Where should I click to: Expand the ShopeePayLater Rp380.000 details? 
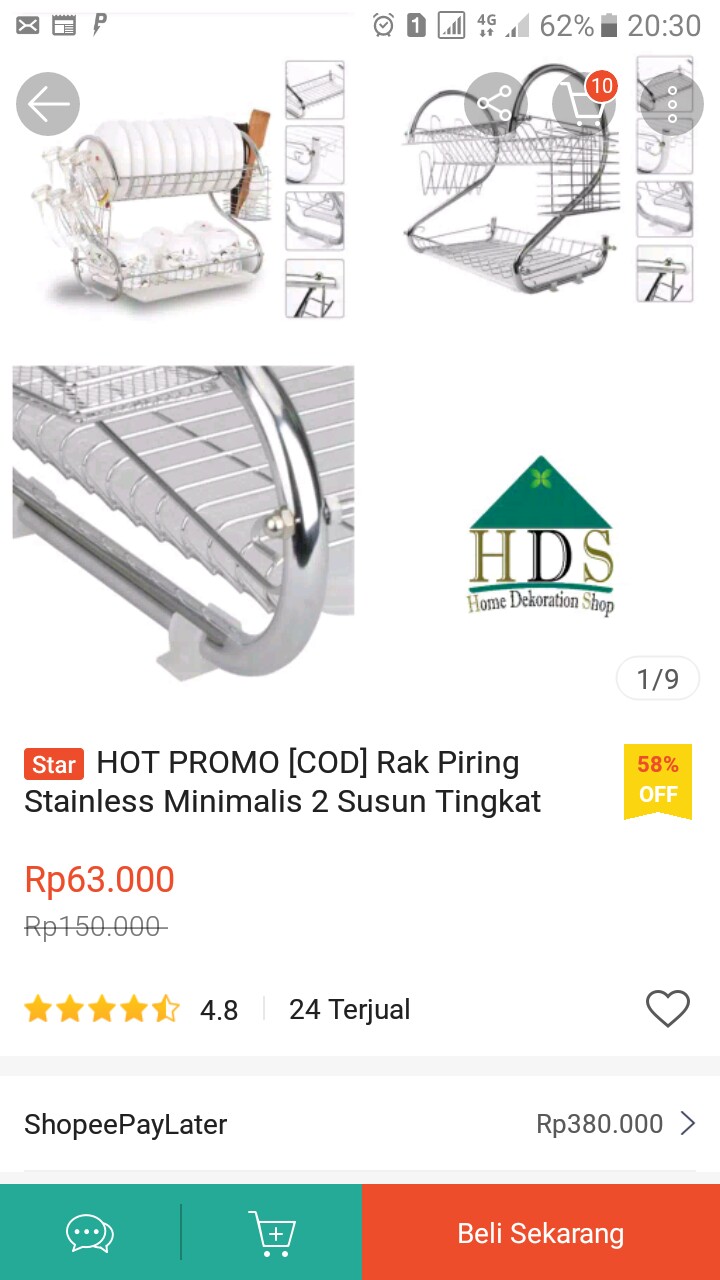coord(360,1124)
